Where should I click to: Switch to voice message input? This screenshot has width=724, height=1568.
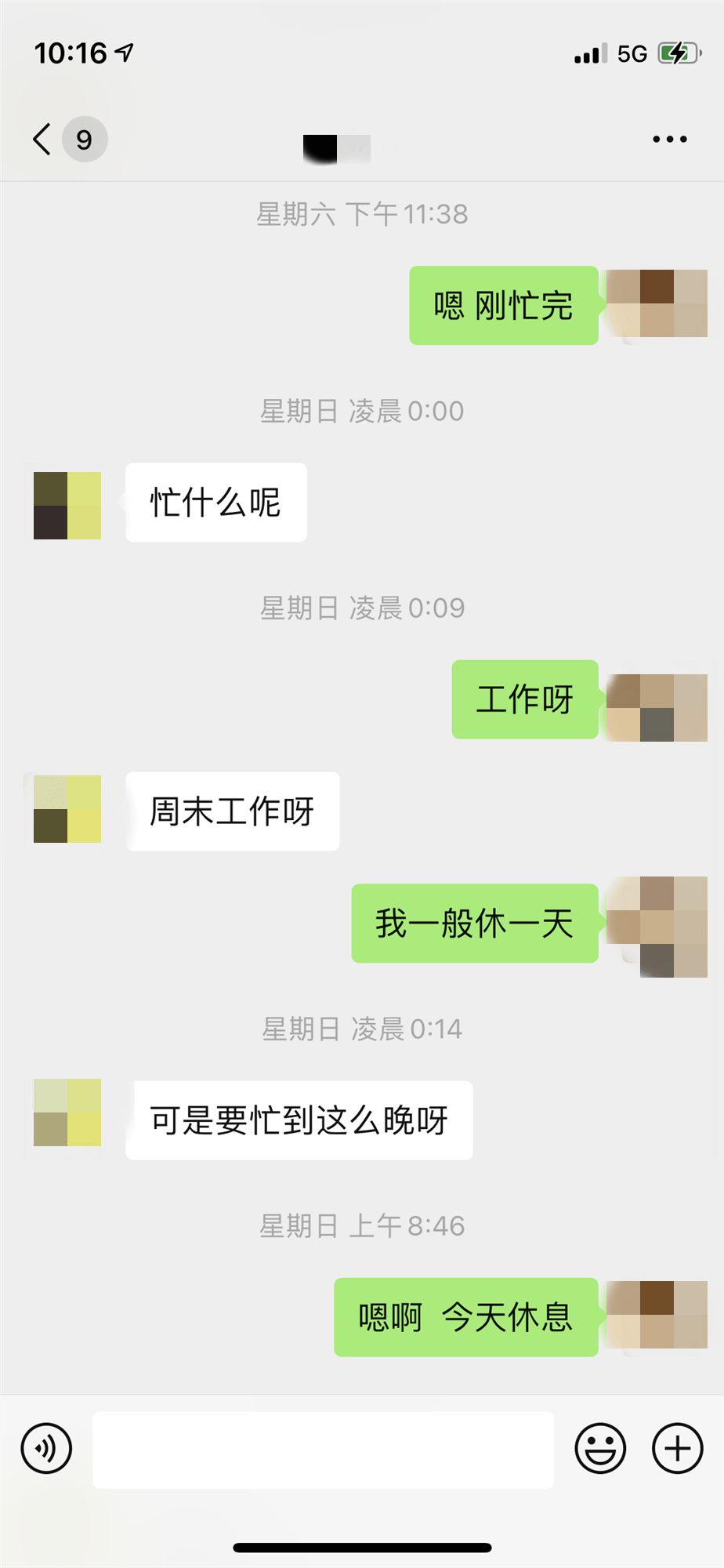47,1448
